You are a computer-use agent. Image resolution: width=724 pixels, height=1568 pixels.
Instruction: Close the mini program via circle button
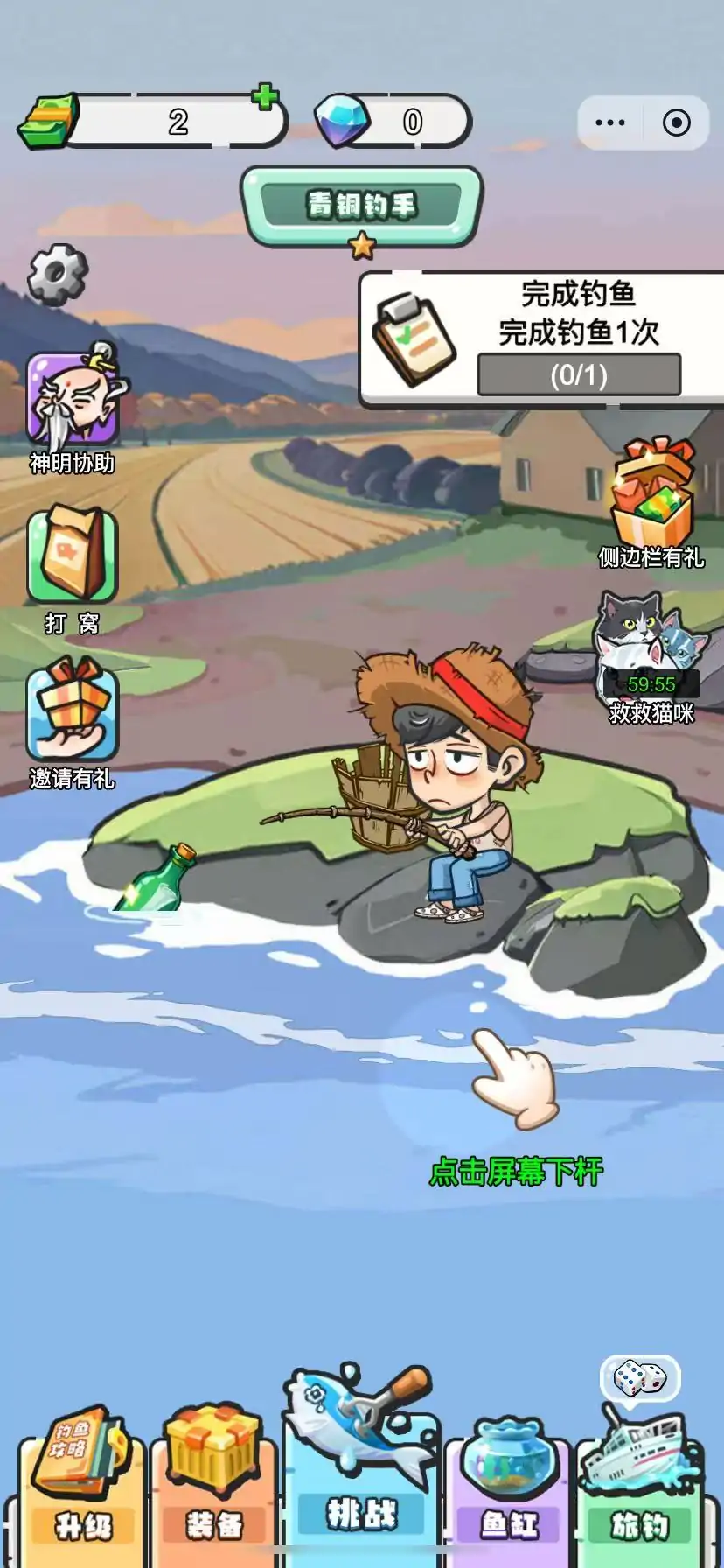coord(676,122)
